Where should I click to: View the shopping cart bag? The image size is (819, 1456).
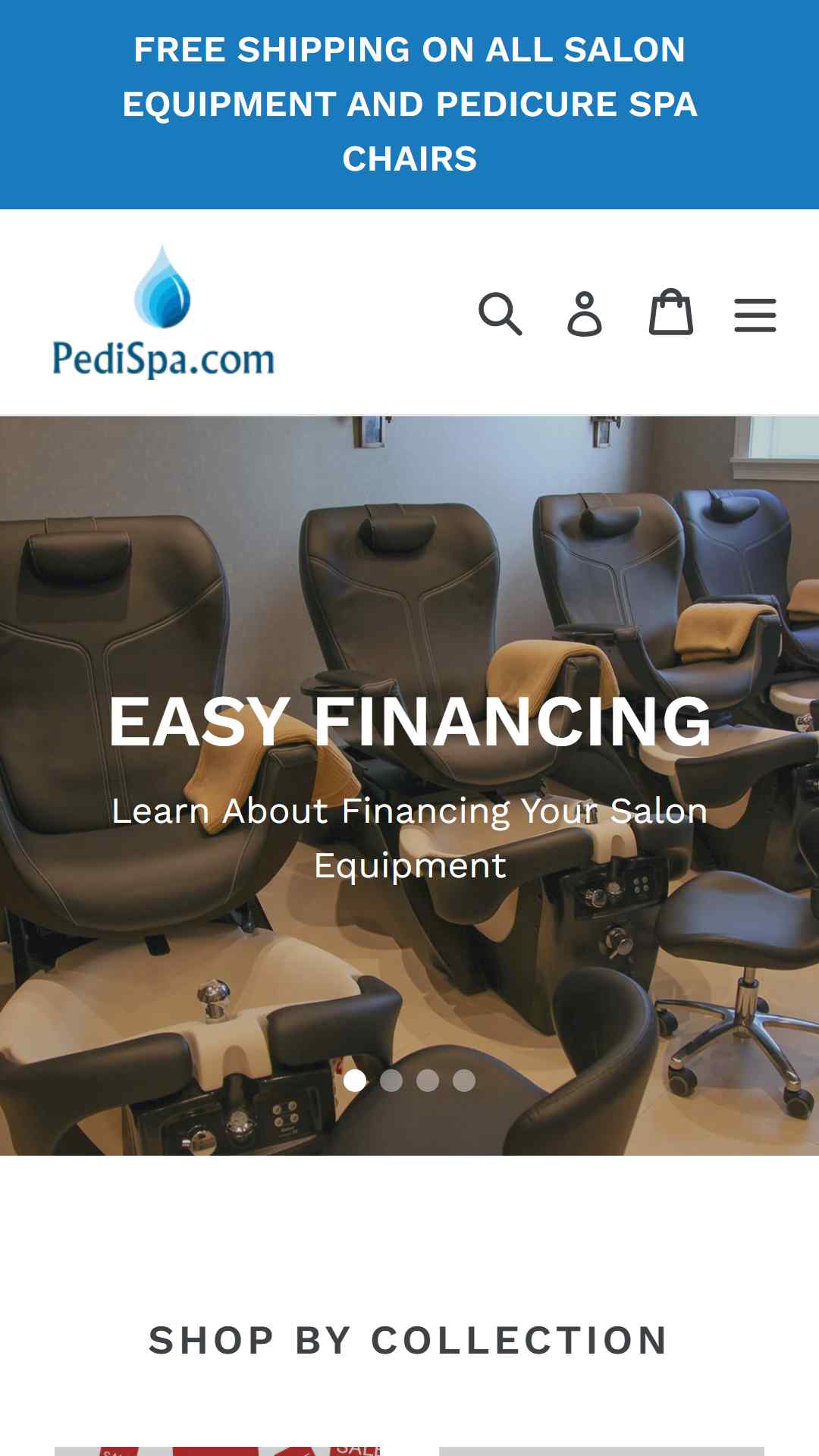(x=671, y=312)
